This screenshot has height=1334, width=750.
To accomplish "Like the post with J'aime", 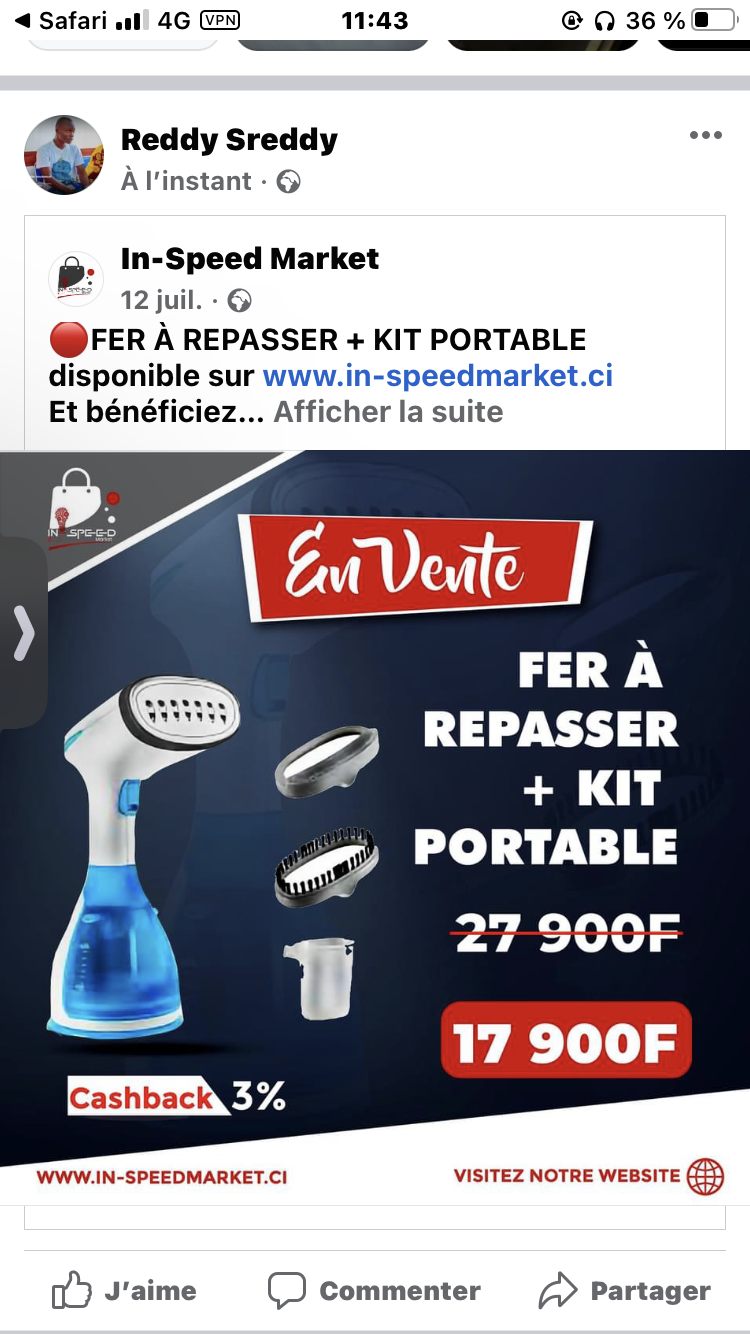I will pos(124,1291).
